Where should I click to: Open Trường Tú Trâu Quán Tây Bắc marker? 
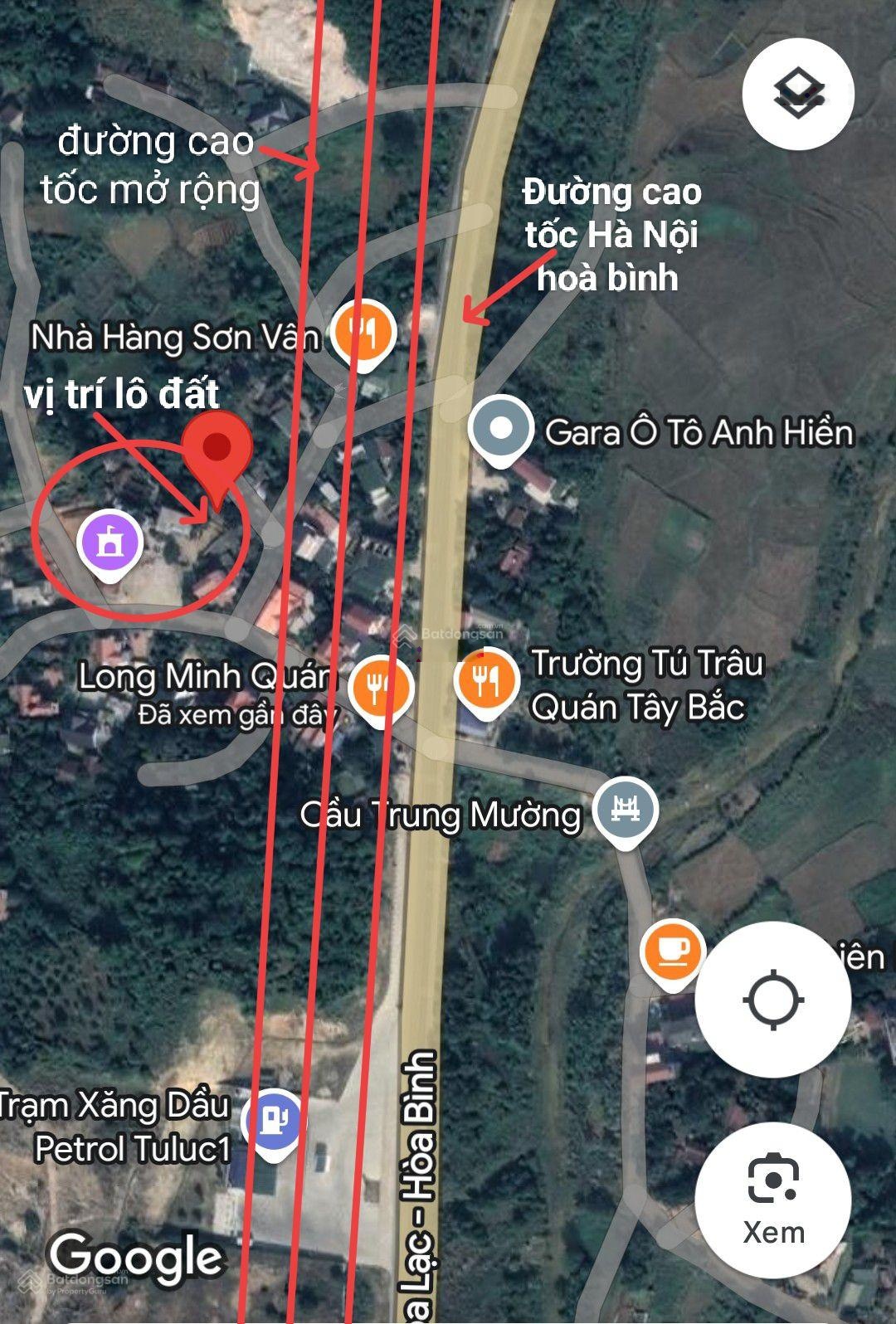486,680
